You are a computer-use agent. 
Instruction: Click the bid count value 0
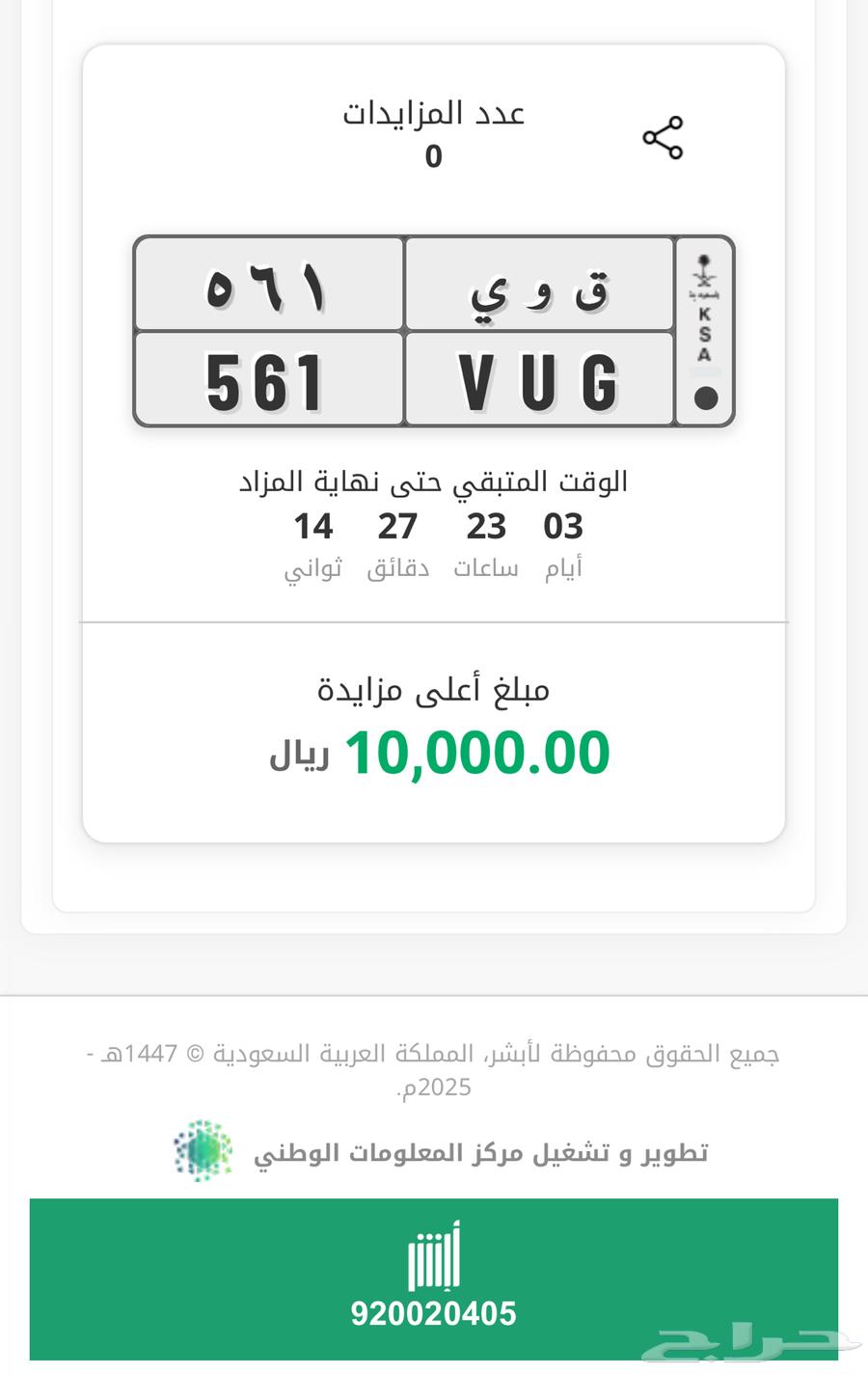[x=435, y=156]
